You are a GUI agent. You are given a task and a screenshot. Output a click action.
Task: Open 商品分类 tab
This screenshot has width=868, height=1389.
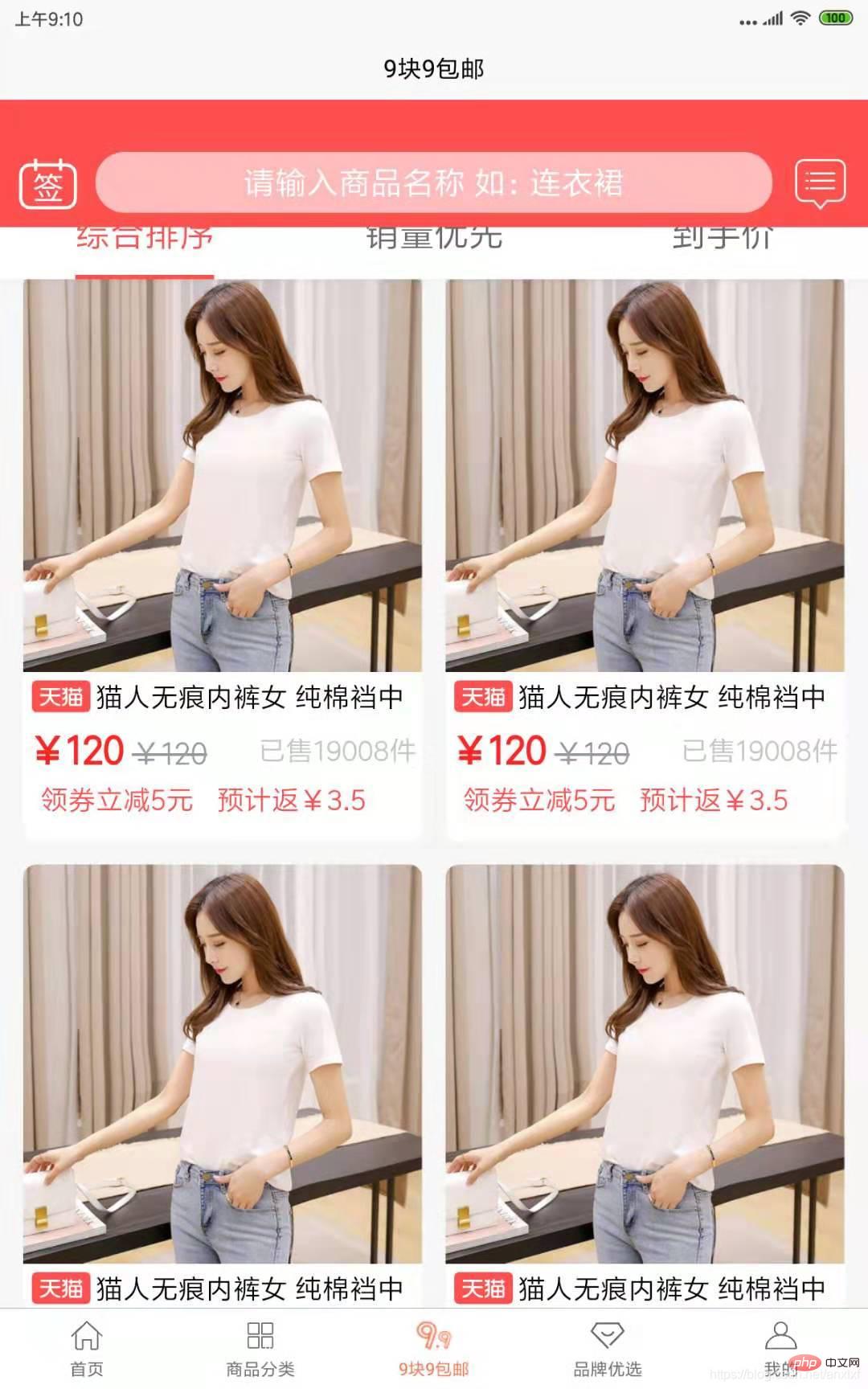click(x=260, y=1350)
